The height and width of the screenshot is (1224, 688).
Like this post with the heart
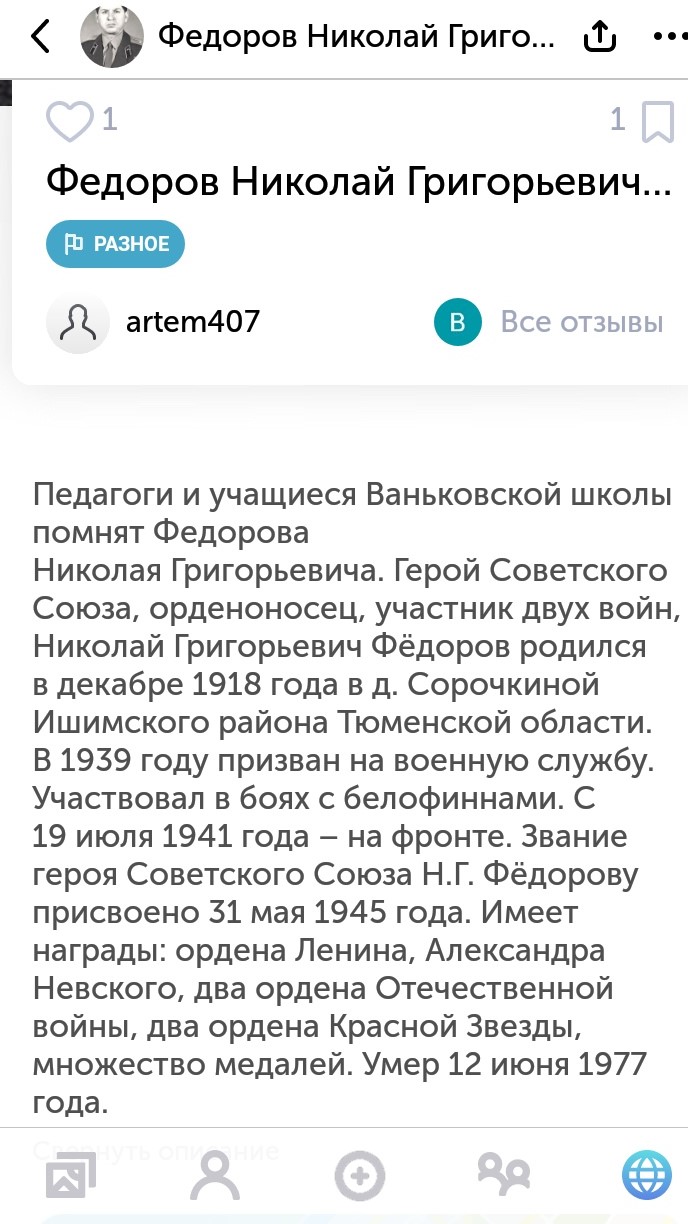tap(70, 121)
